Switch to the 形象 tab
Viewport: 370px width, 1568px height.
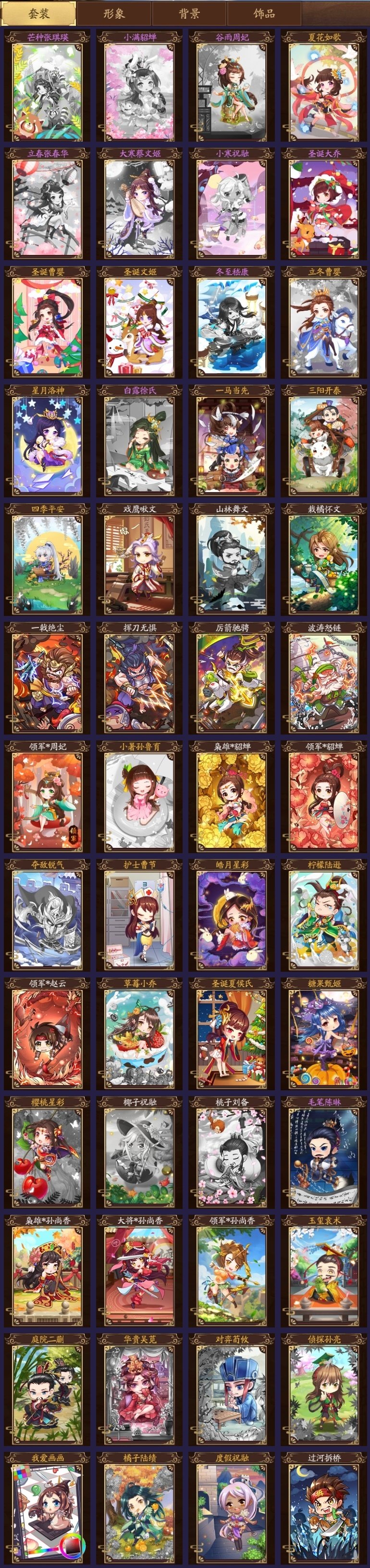pos(114,13)
